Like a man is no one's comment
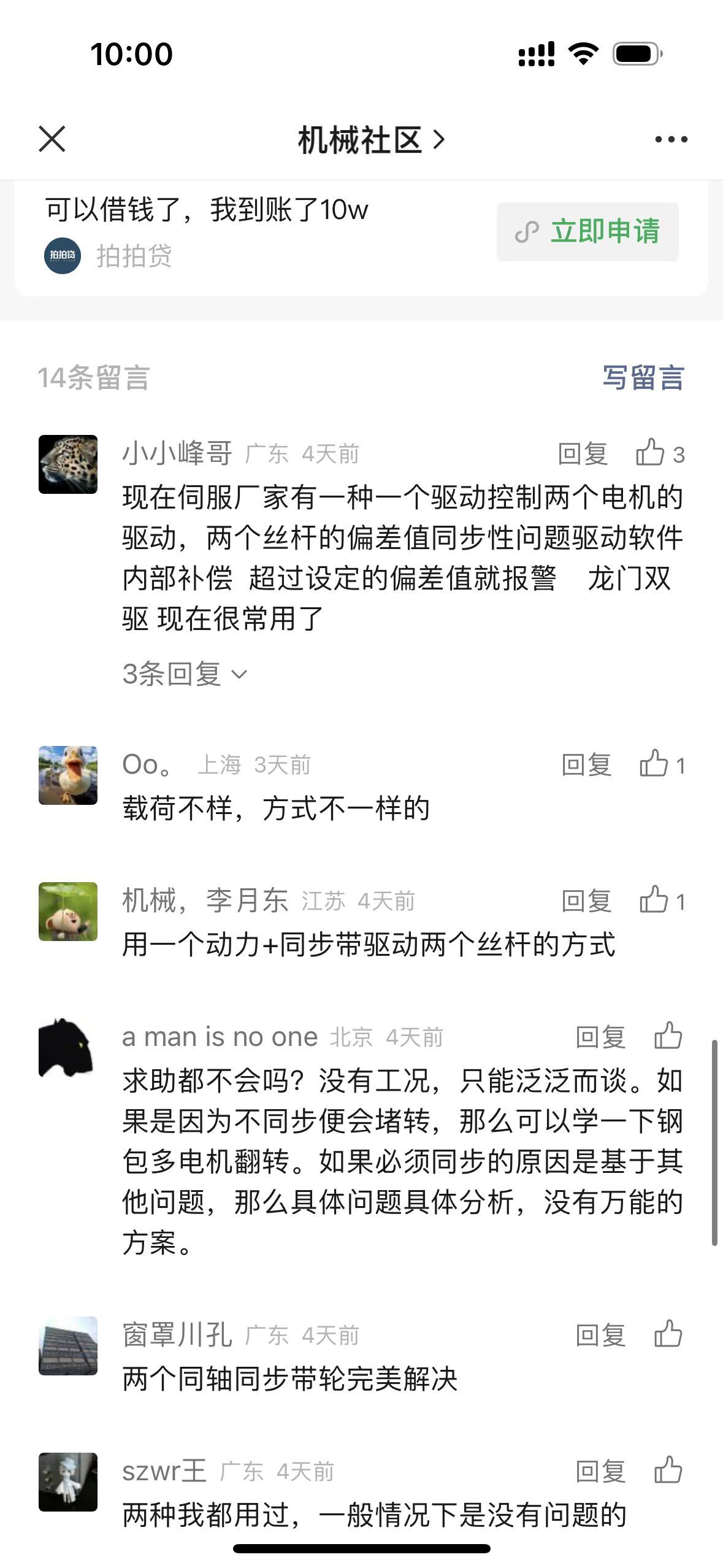 click(668, 1036)
